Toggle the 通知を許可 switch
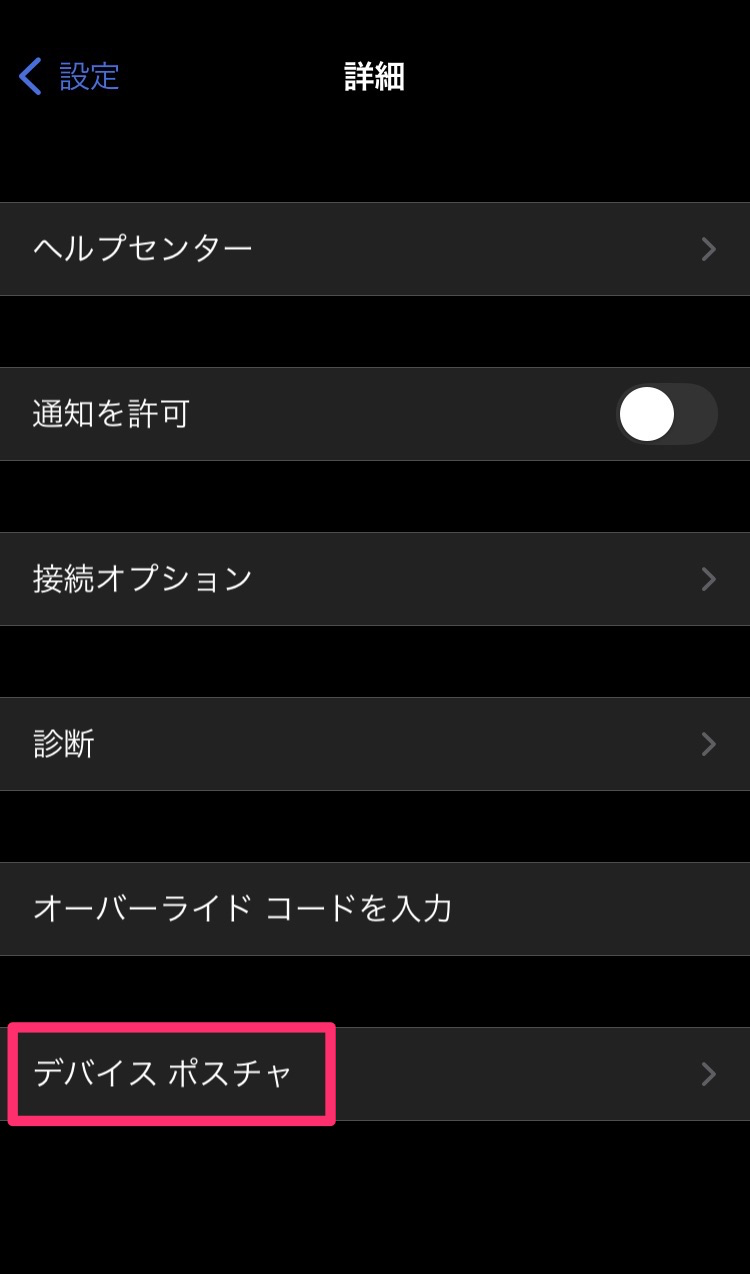The image size is (750, 1274). [x=667, y=414]
